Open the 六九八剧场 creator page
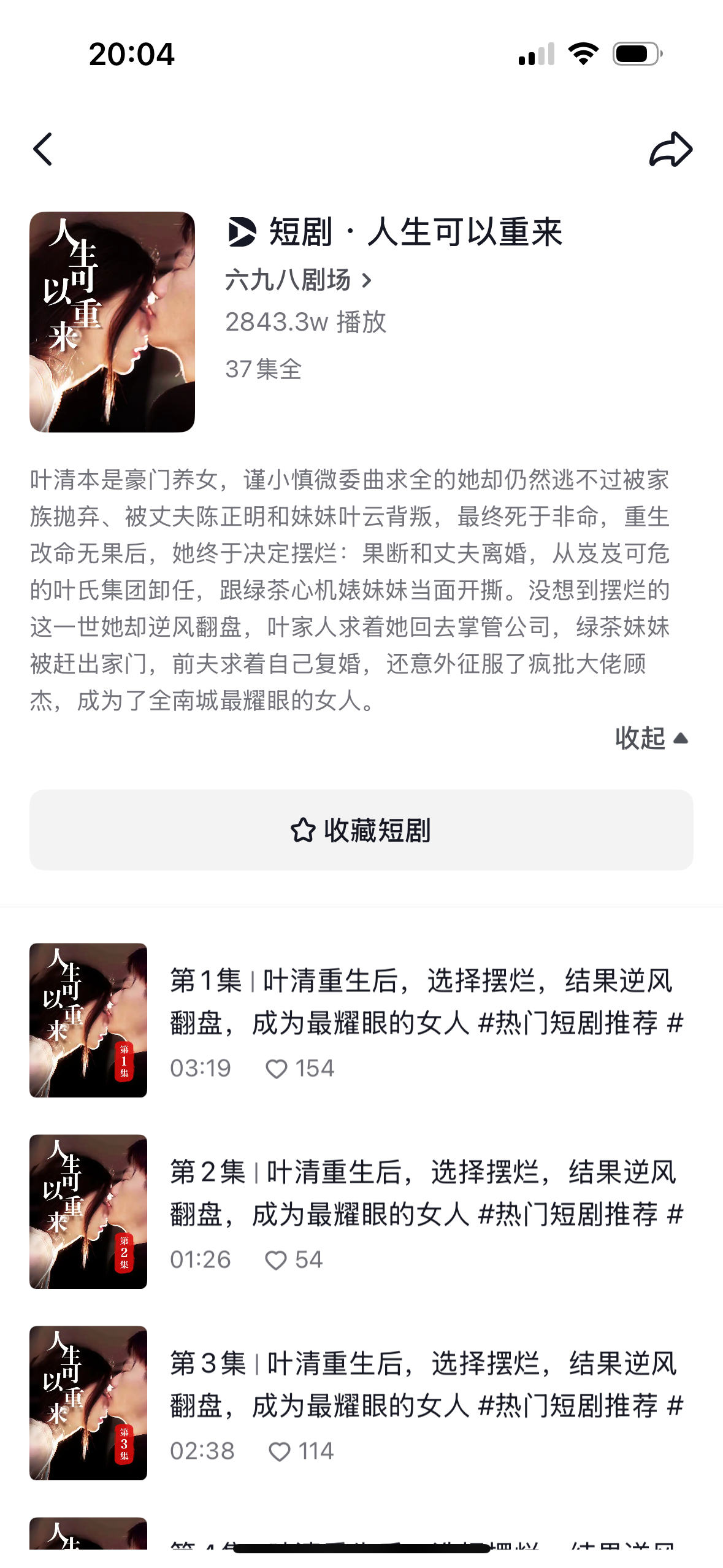The height and width of the screenshot is (1568, 723). point(298,280)
